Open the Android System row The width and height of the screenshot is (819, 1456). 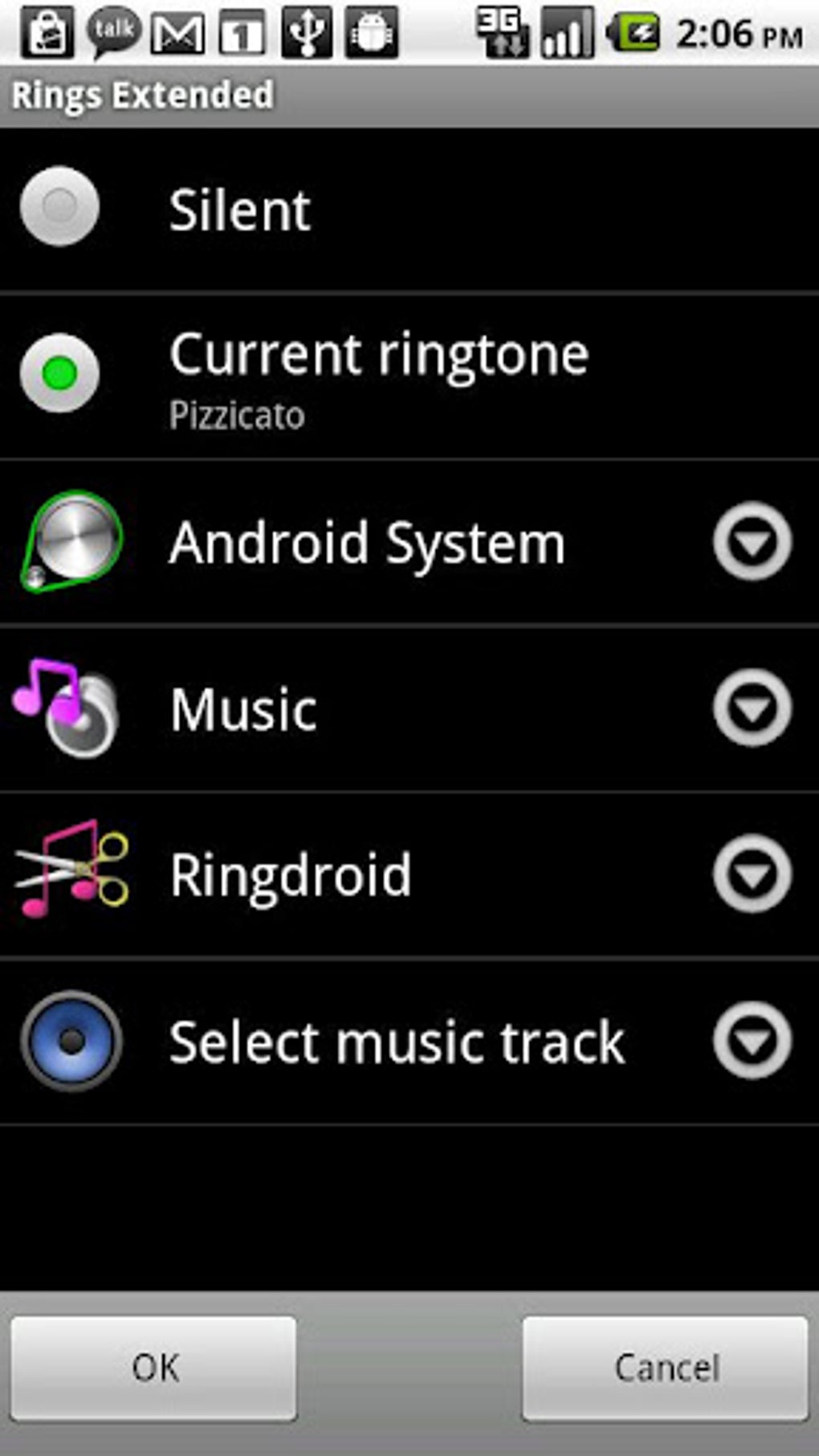(367, 544)
